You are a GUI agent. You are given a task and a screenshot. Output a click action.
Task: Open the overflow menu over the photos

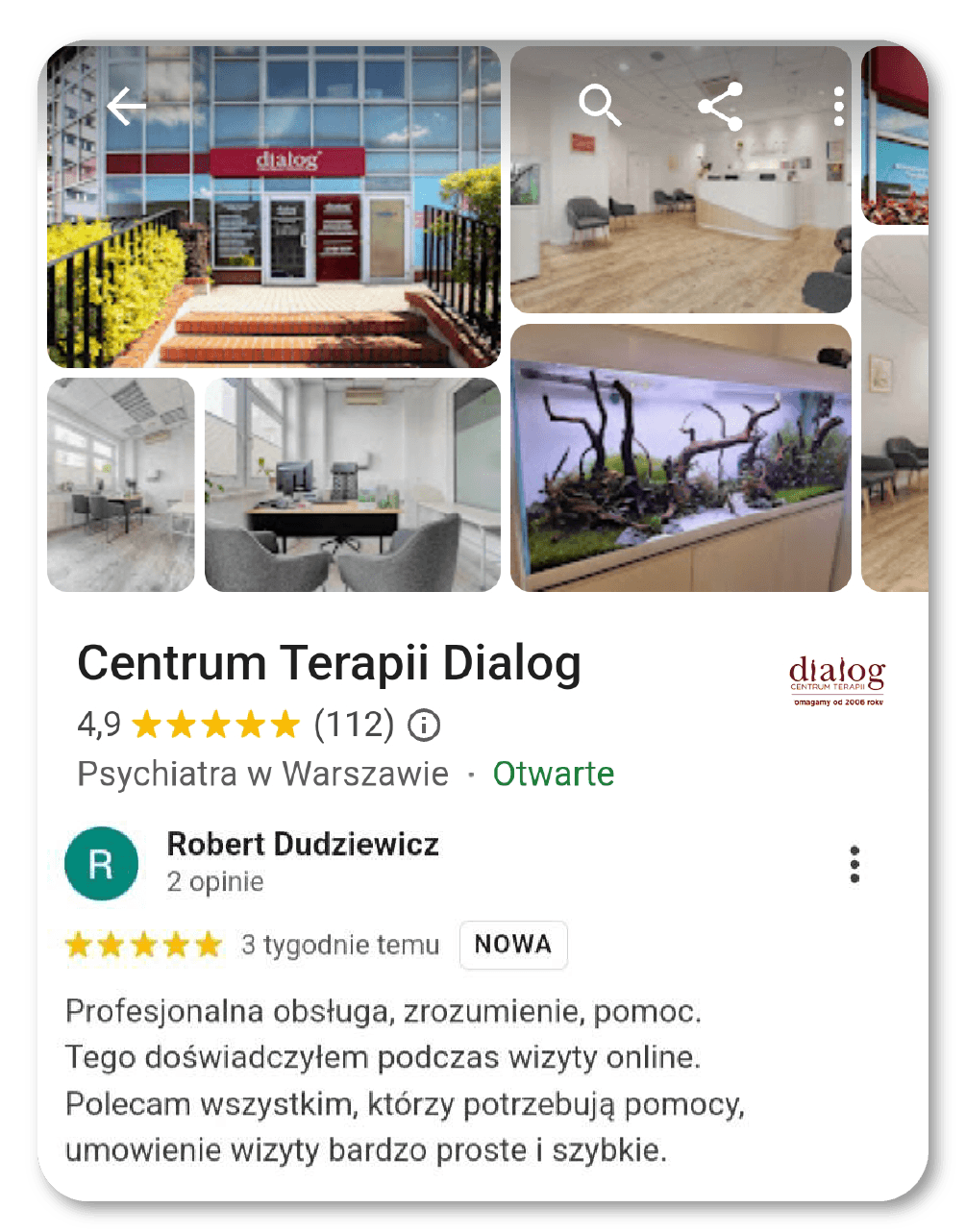[x=838, y=106]
